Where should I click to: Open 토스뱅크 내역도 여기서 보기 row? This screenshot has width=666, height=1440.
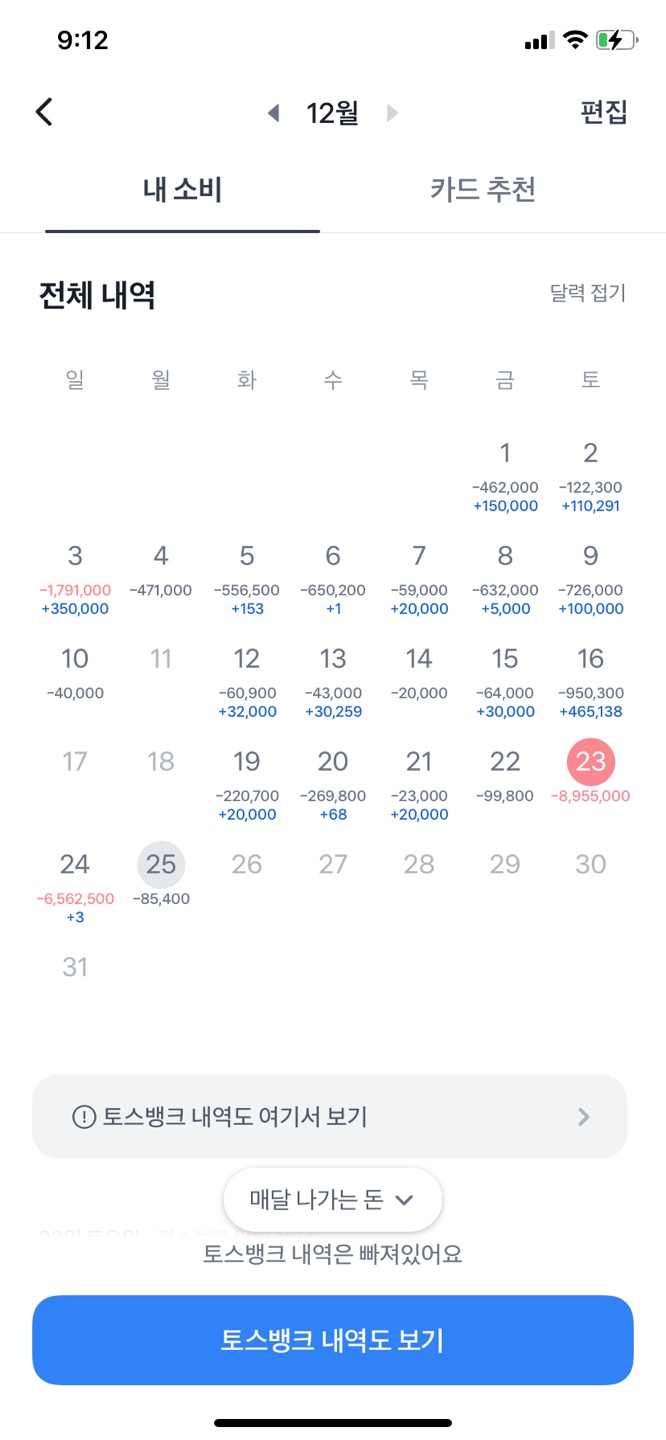[330, 1117]
